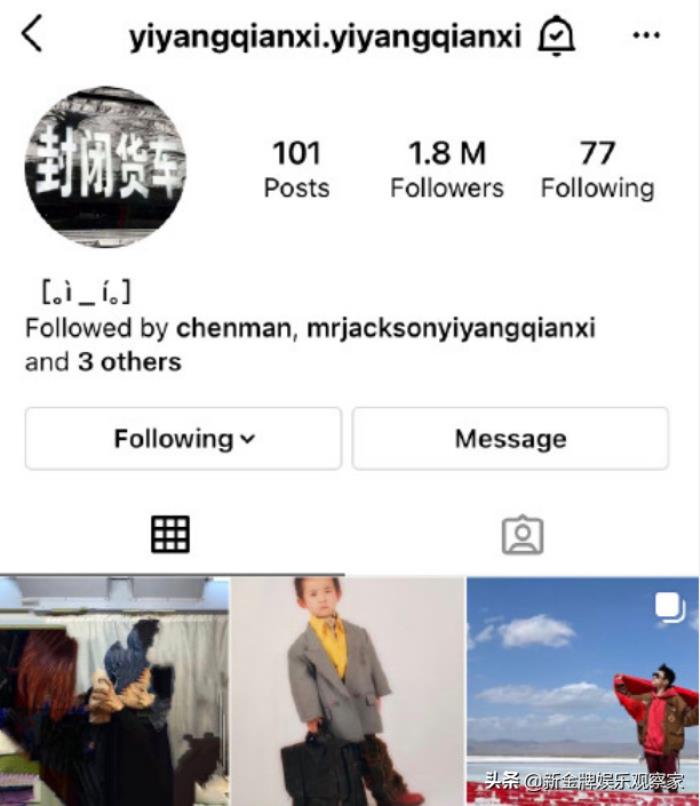This screenshot has height=806, width=700.
Task: View the profile picture
Action: (105, 166)
